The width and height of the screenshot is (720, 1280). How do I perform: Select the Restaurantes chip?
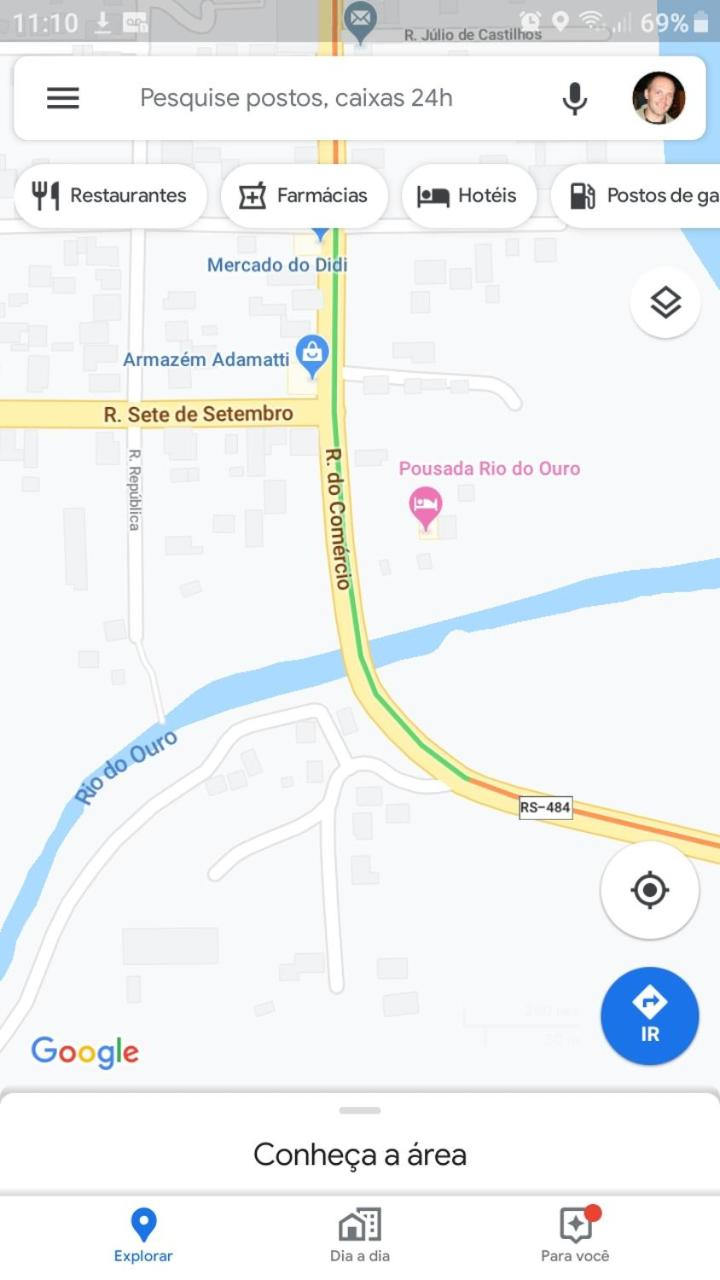click(110, 196)
